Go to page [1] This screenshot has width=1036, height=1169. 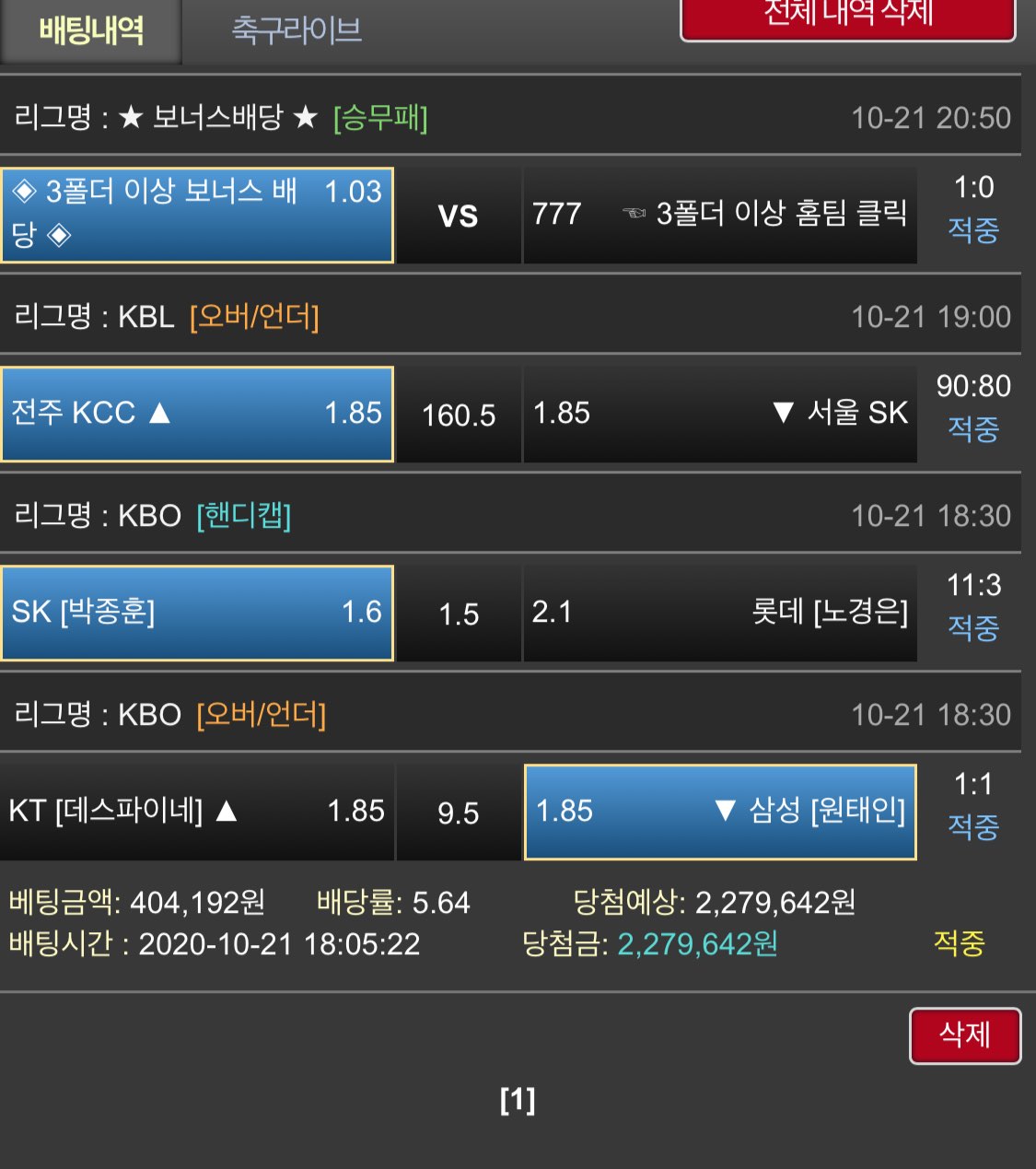coord(518,1099)
